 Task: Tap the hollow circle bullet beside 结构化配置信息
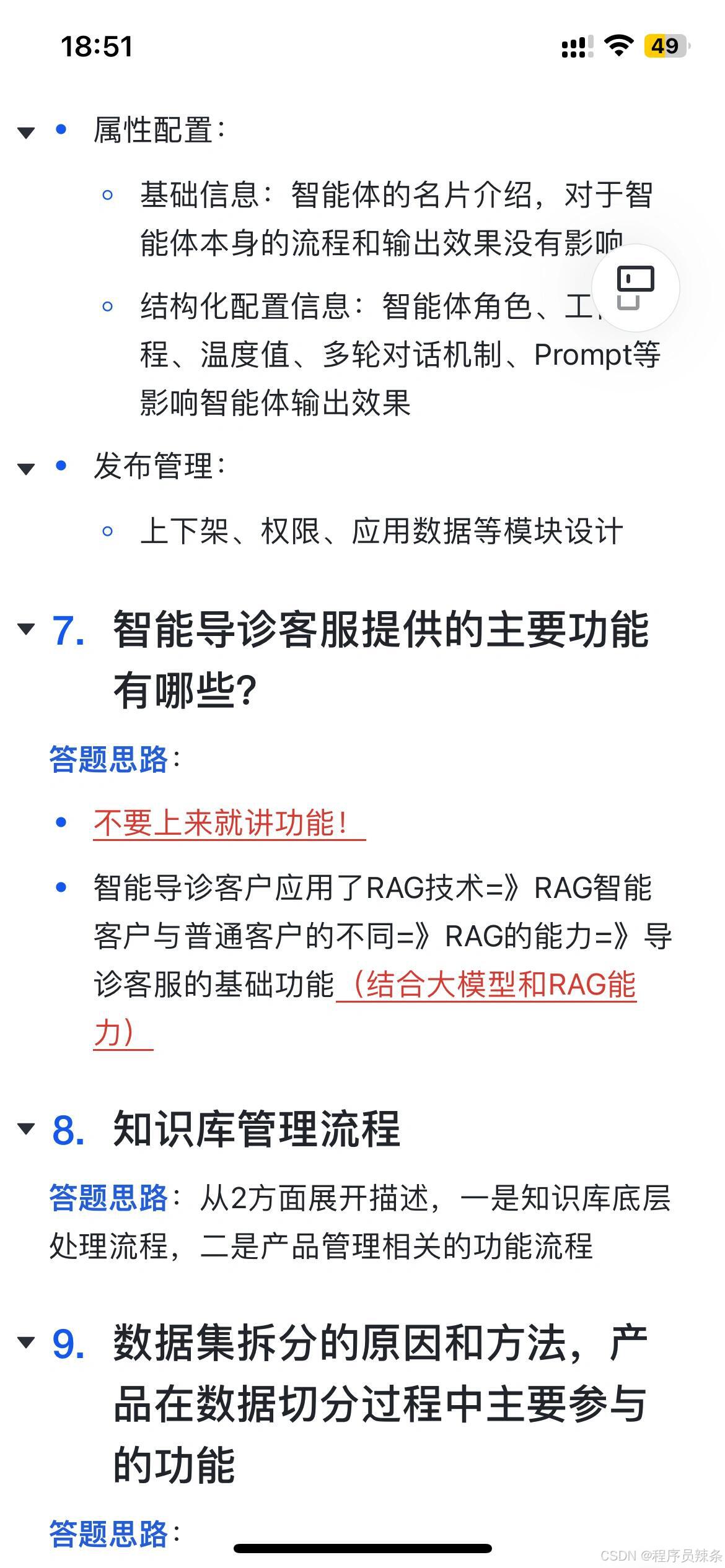pos(107,307)
